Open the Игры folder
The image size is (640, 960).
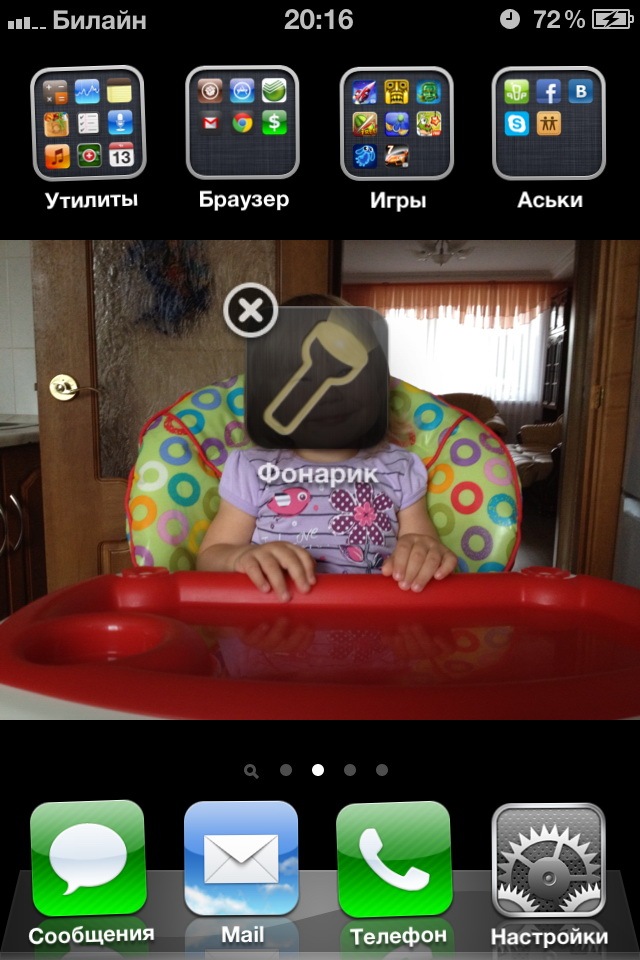click(396, 123)
